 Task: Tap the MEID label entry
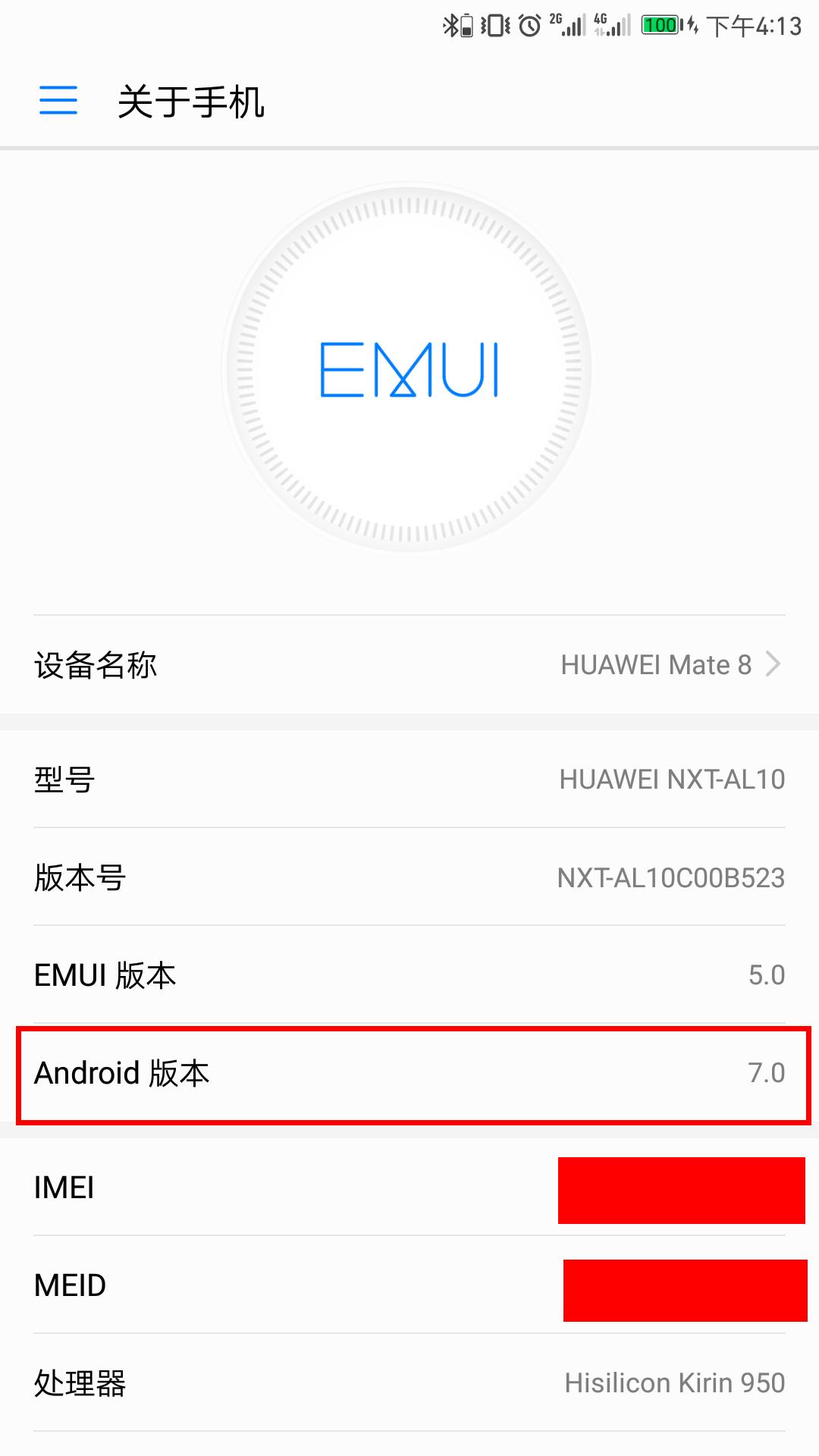(x=70, y=1285)
